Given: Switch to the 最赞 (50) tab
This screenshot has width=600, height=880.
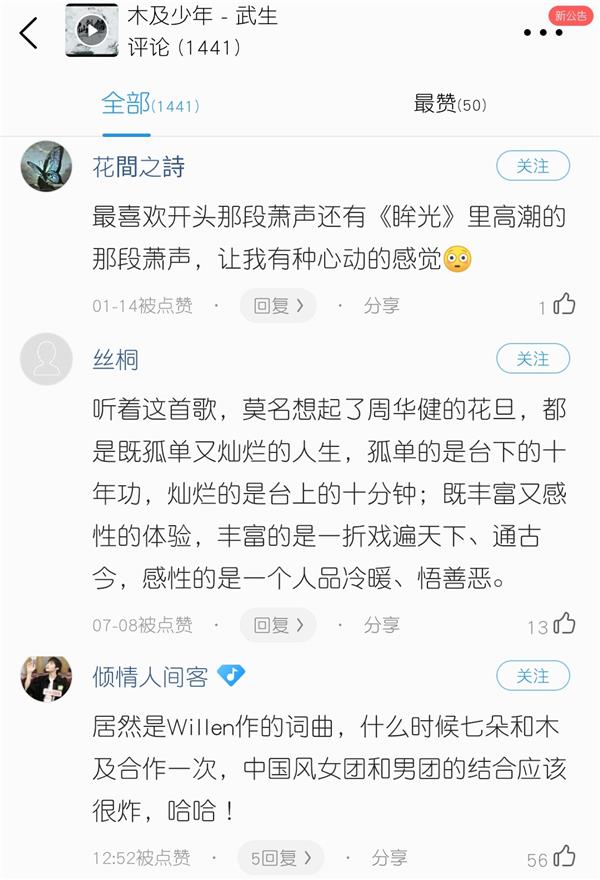Looking at the screenshot, I should 449,104.
